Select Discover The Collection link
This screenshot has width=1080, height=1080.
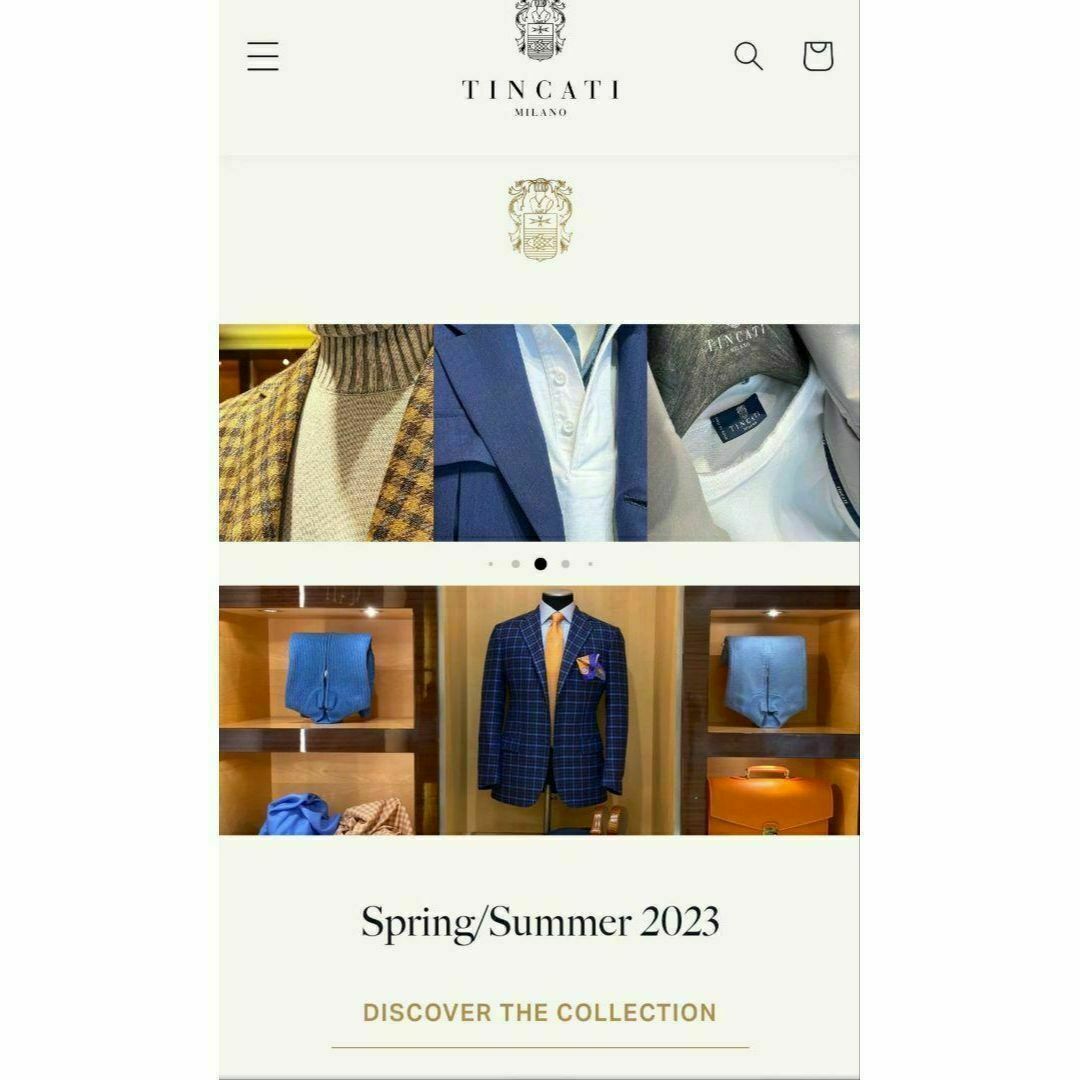tap(540, 1012)
